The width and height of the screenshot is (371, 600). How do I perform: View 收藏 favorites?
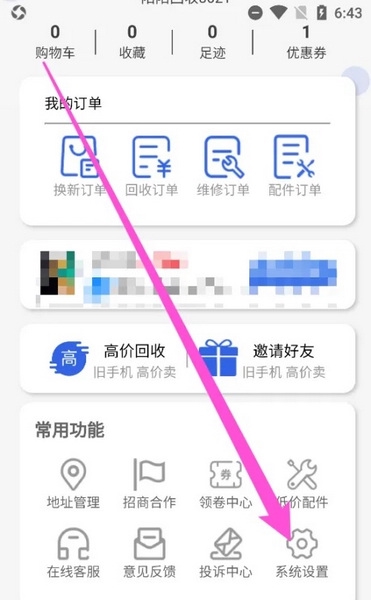click(132, 42)
